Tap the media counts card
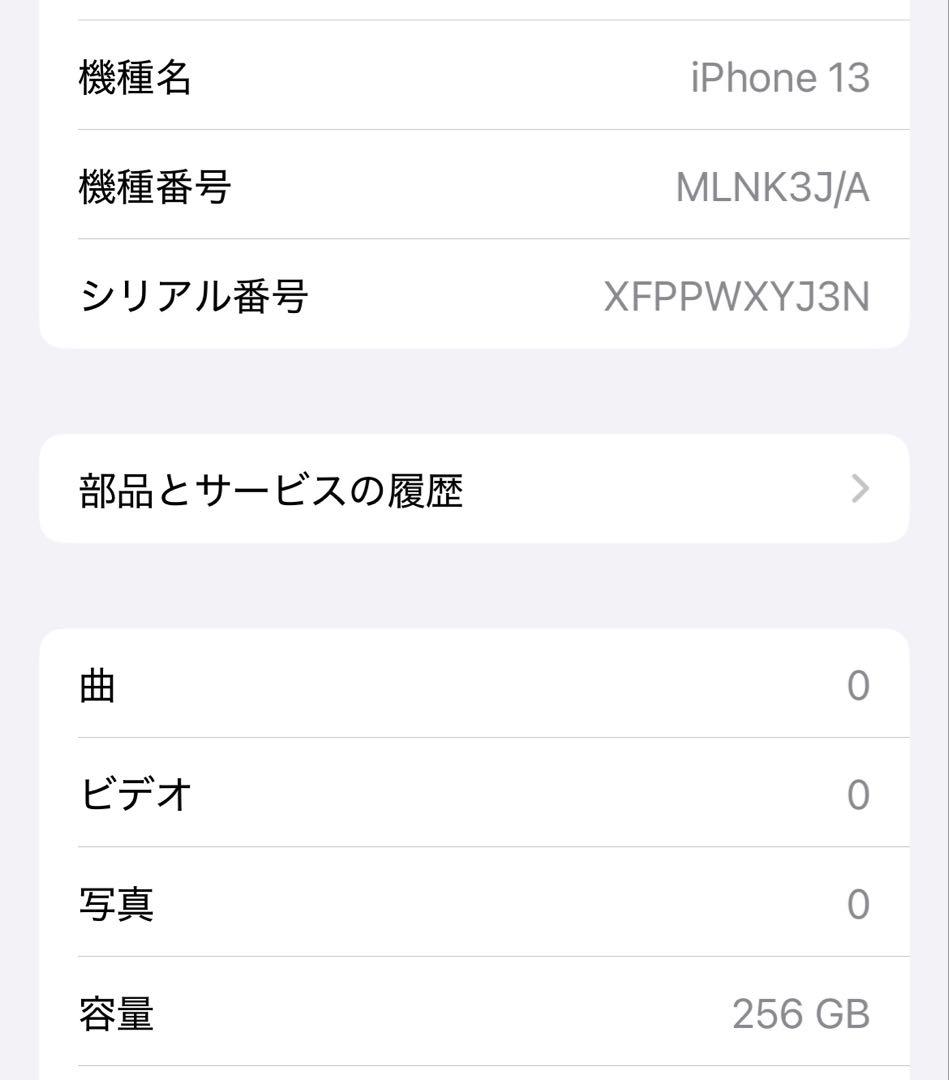 tap(474, 850)
